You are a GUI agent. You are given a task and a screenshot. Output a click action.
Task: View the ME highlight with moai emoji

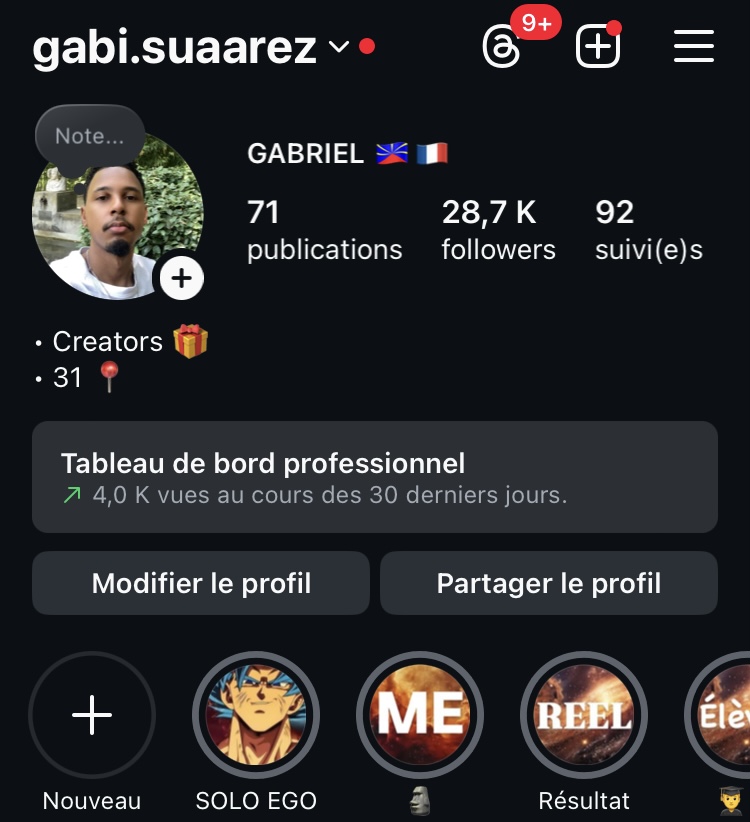pos(420,716)
